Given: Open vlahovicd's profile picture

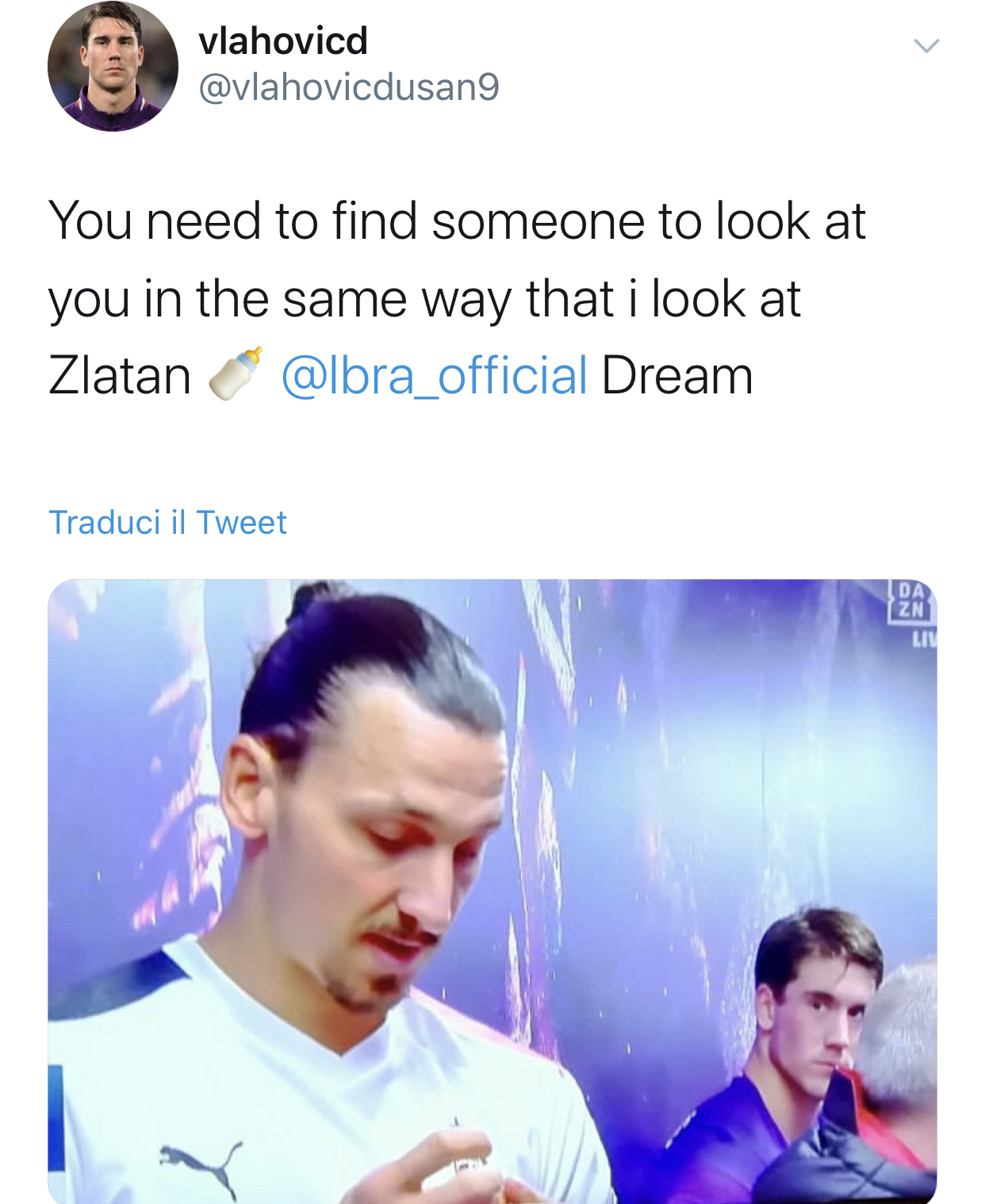Looking at the screenshot, I should click(x=113, y=67).
